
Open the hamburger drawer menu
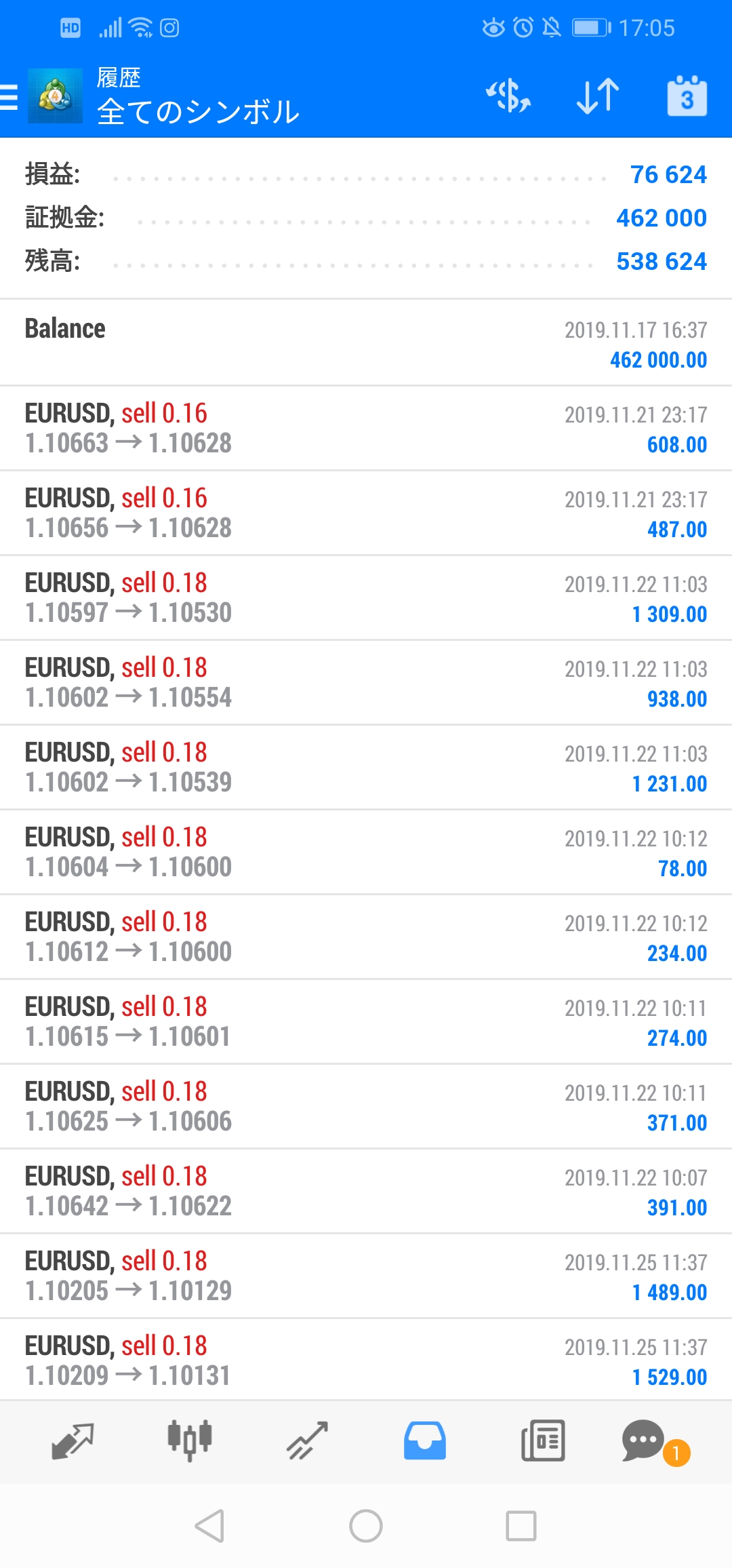click(9, 97)
